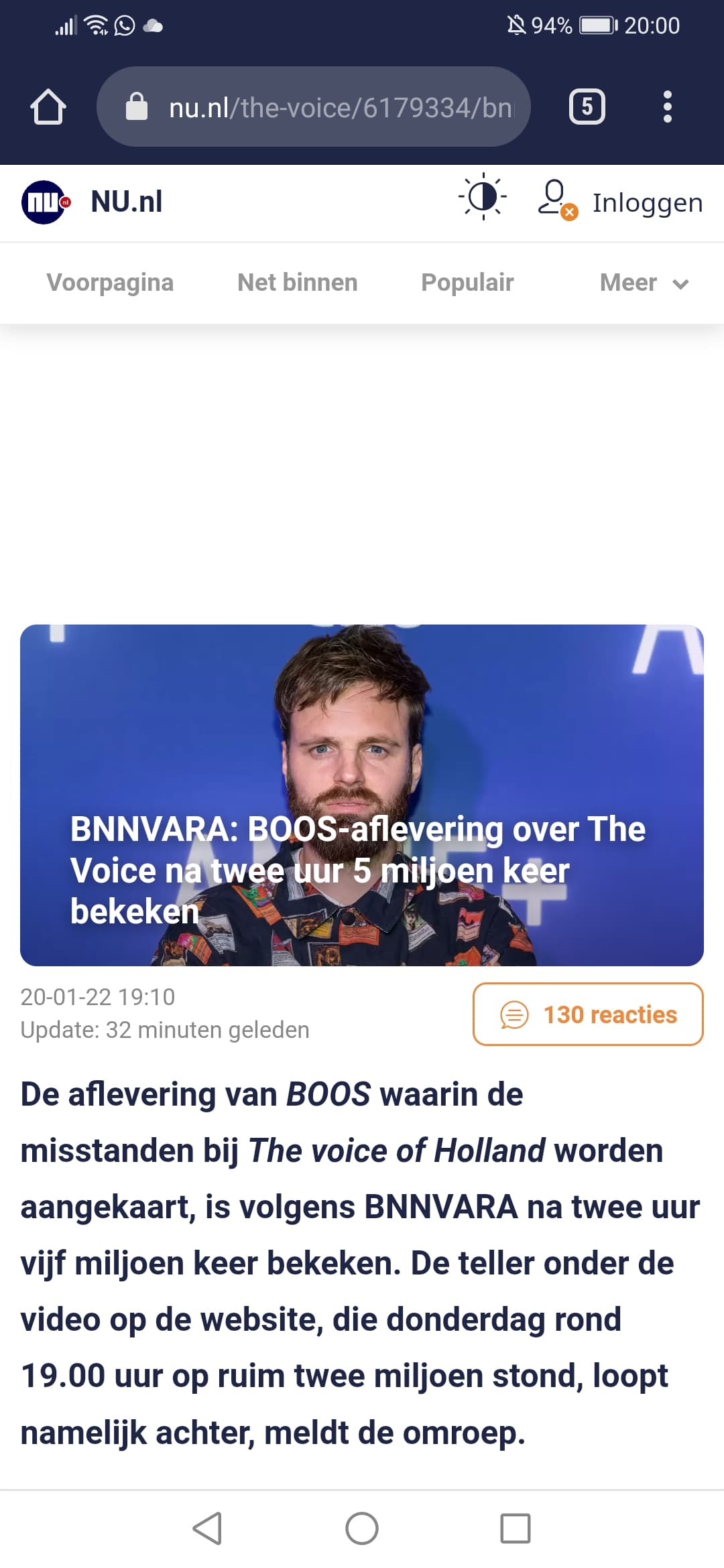Image resolution: width=724 pixels, height=1568 pixels.
Task: Tap the nu.nl address bar
Action: point(314,107)
